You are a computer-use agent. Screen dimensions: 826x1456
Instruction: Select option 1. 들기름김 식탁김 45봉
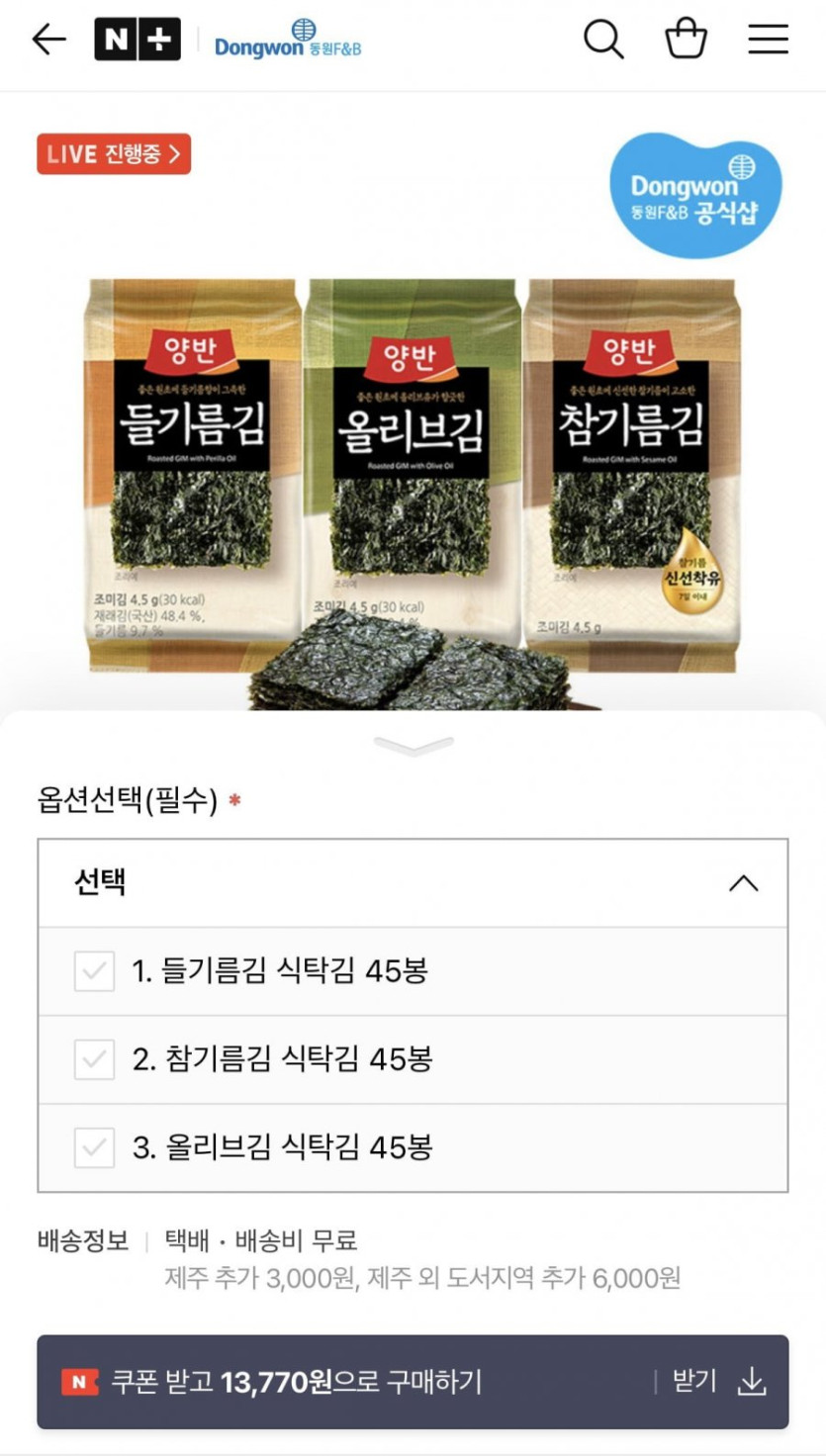pos(413,971)
